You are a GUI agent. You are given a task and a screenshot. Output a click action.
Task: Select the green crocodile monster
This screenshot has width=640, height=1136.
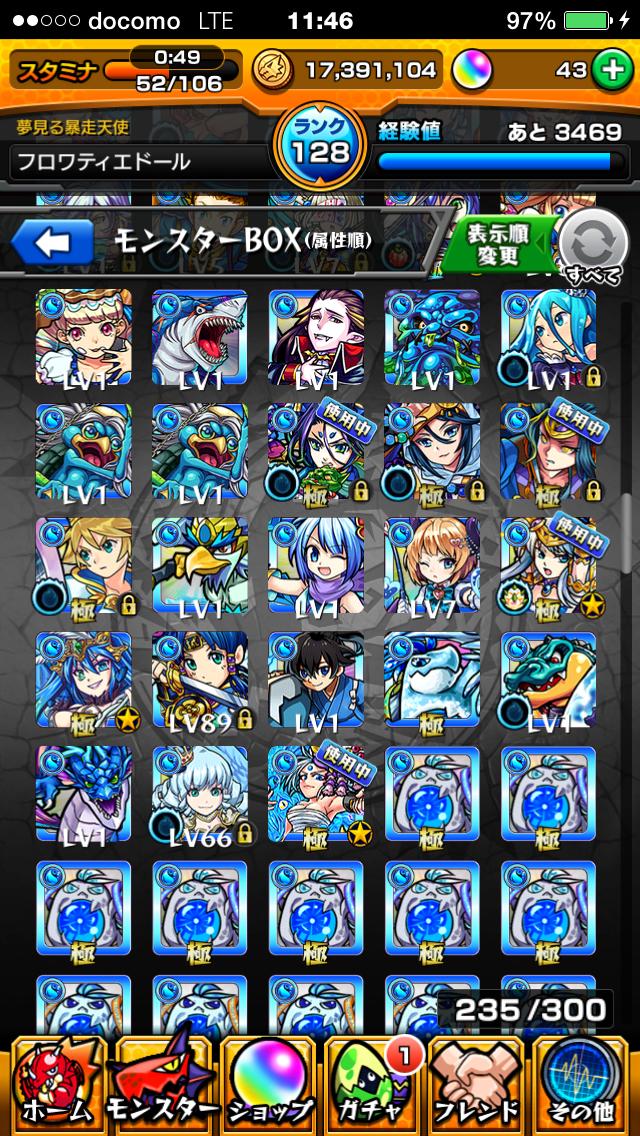tap(548, 680)
